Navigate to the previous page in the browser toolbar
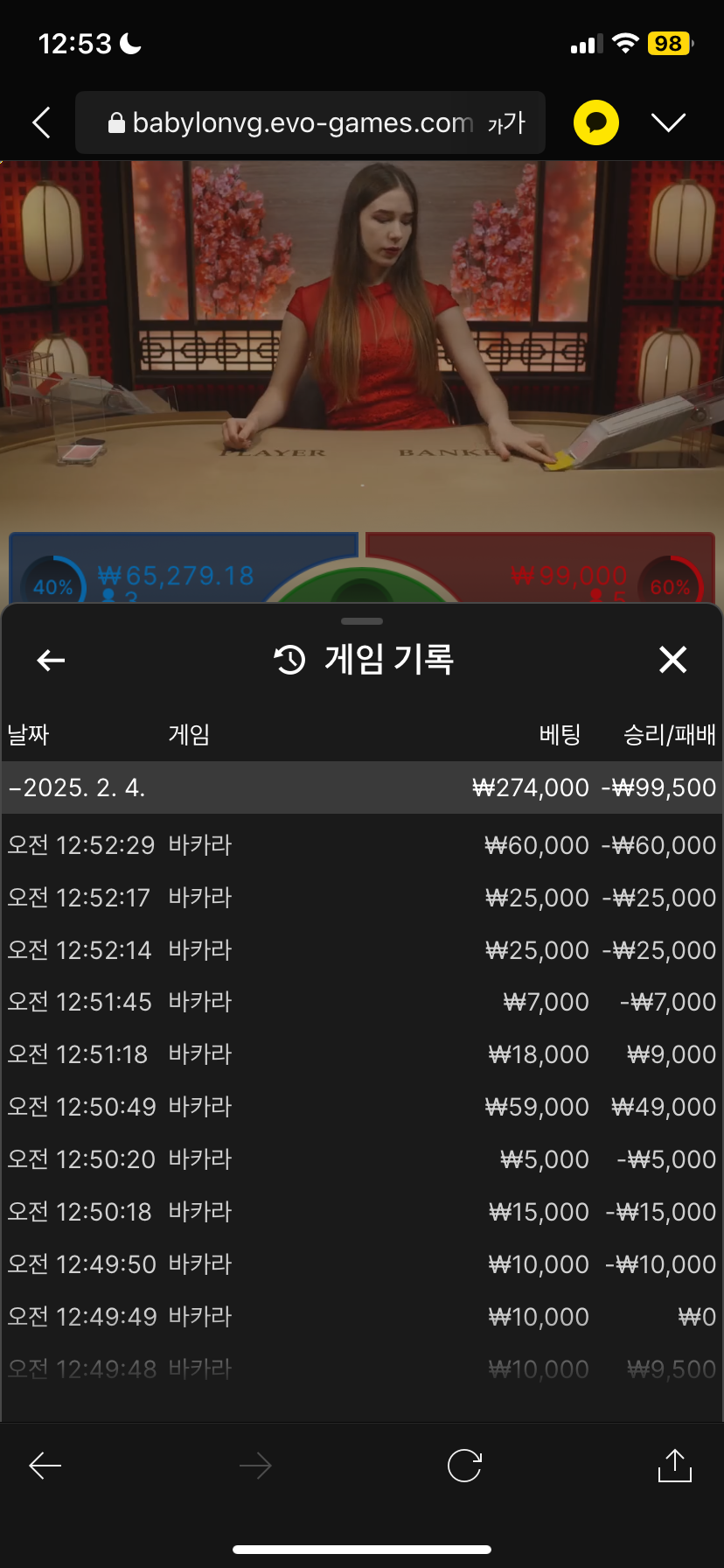Viewport: 724px width, 1568px height. tap(45, 1465)
